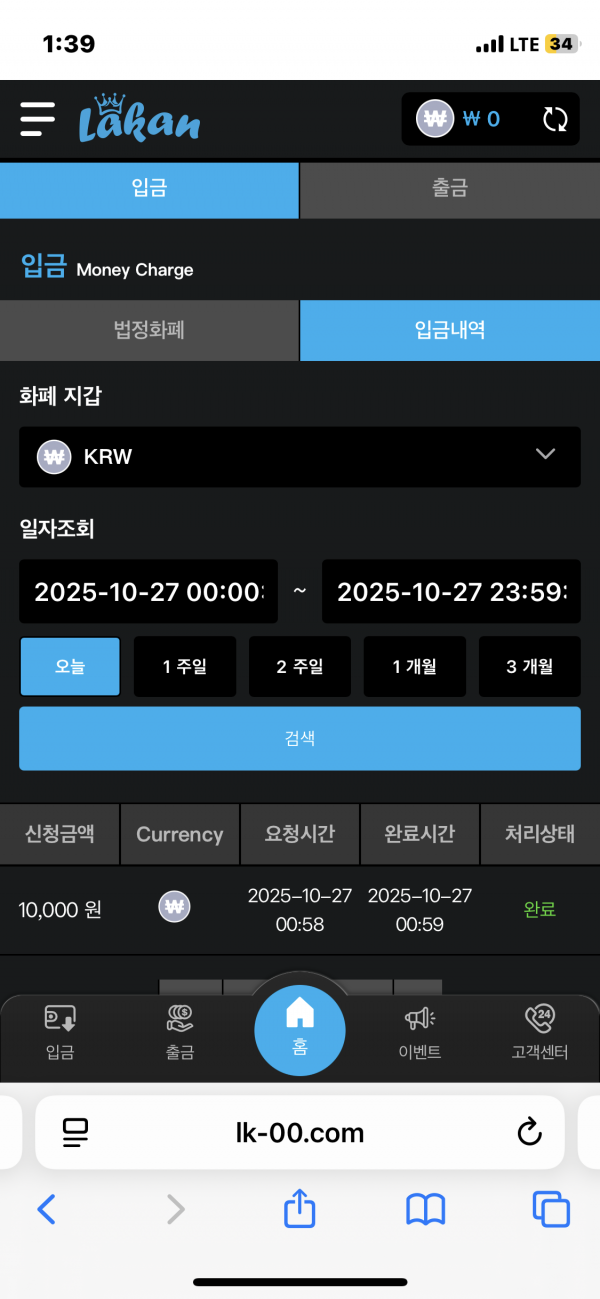Choose the 1 주일 date range
Image resolution: width=600 pixels, height=1299 pixels.
click(x=185, y=666)
